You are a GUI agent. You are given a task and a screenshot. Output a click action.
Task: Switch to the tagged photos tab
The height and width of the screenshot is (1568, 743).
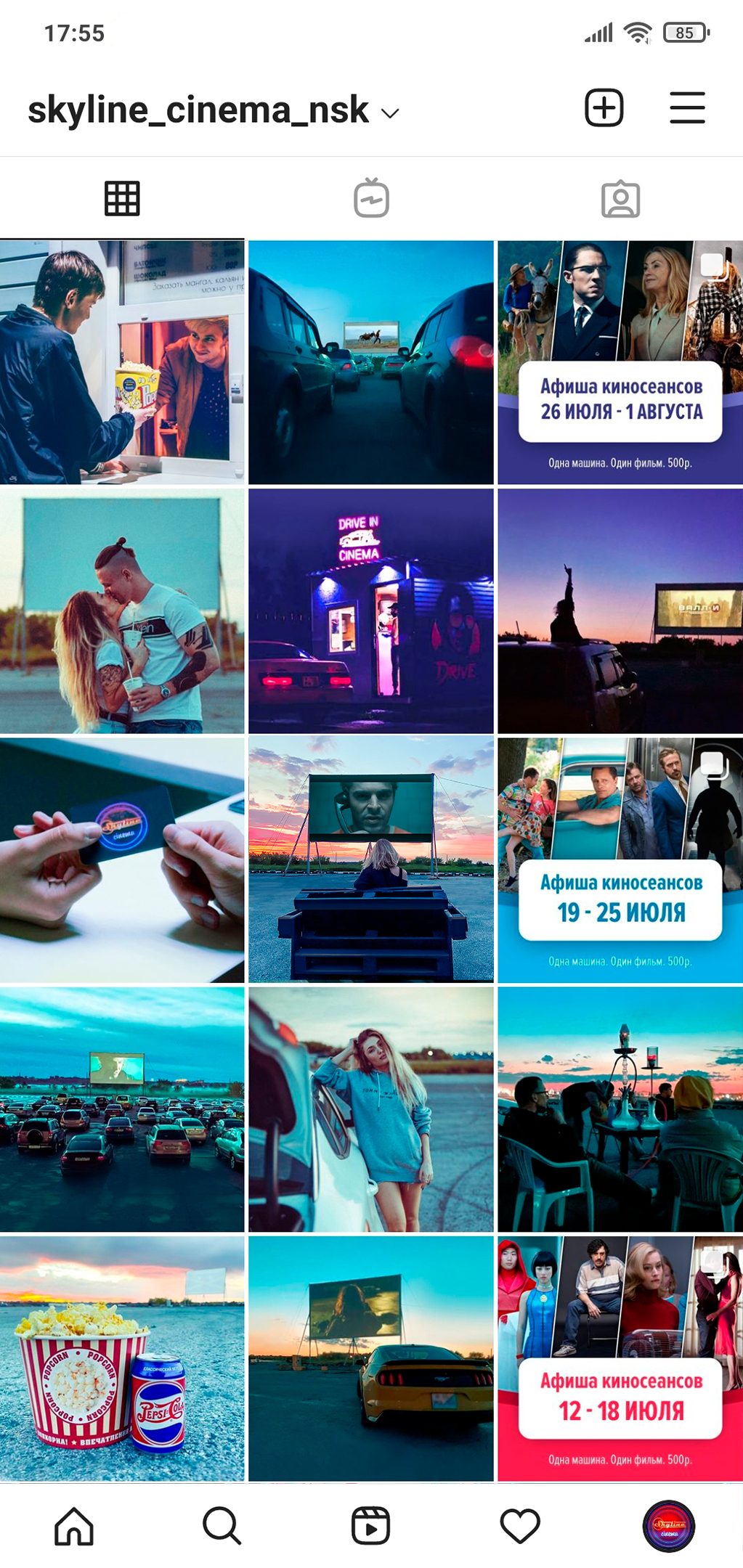[620, 200]
